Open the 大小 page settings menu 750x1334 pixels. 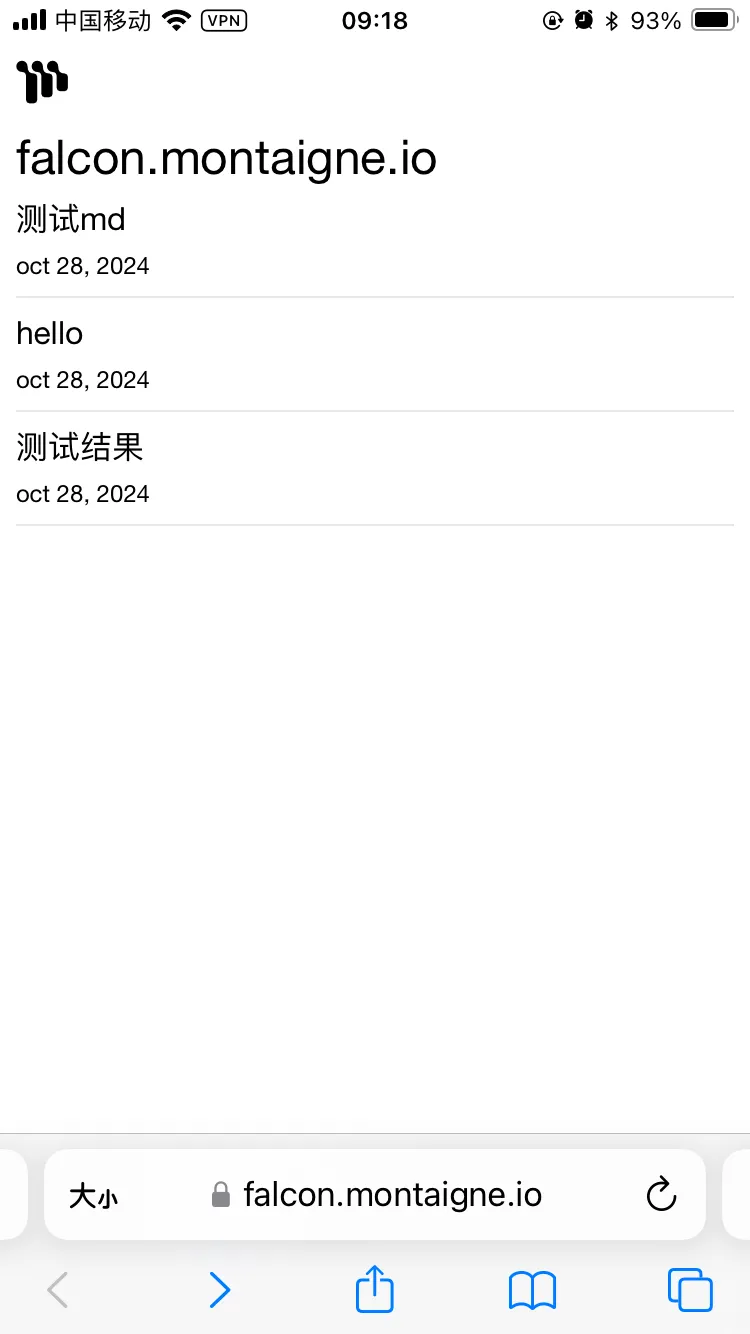pos(93,1195)
